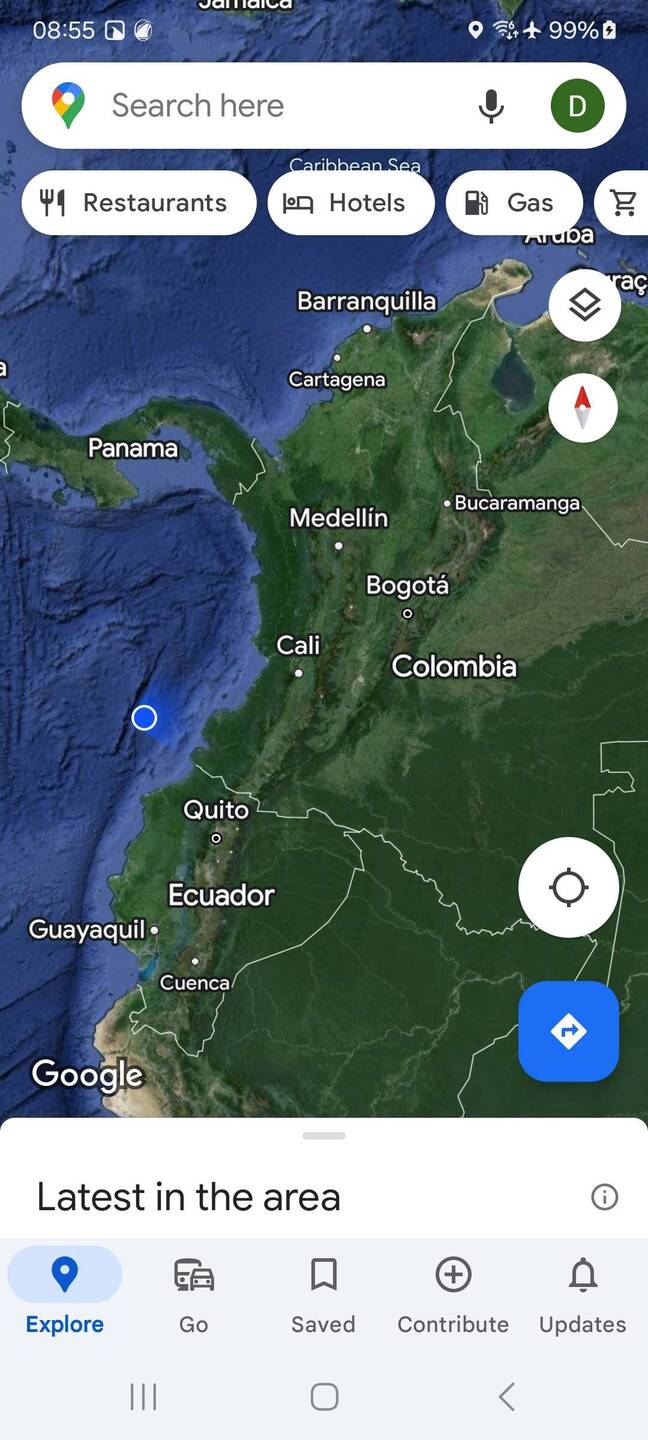648x1440 pixels.
Task: Open recent apps from navigation bar
Action: [143, 1397]
